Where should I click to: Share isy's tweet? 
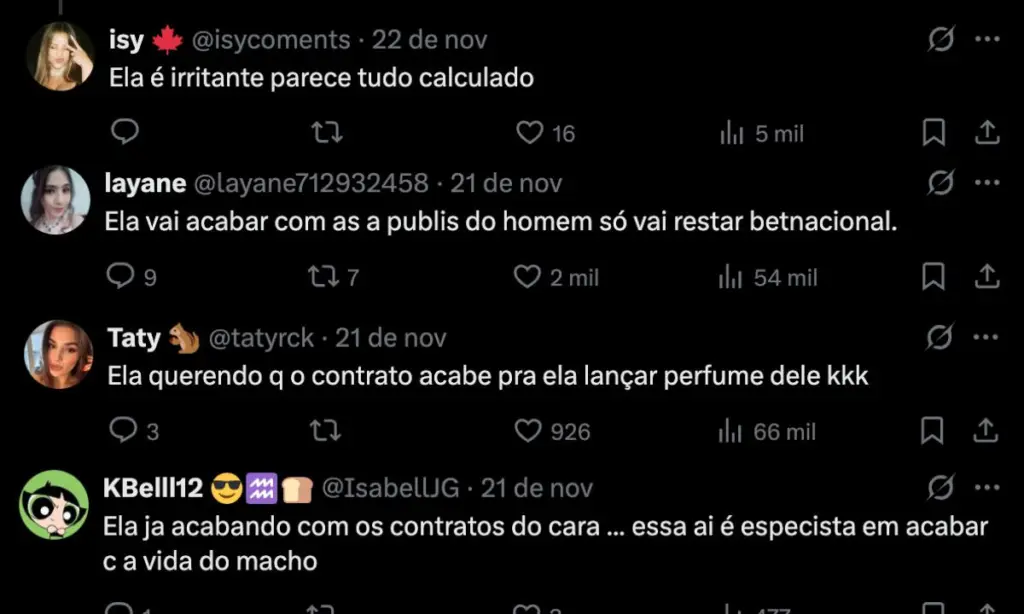[x=986, y=132]
